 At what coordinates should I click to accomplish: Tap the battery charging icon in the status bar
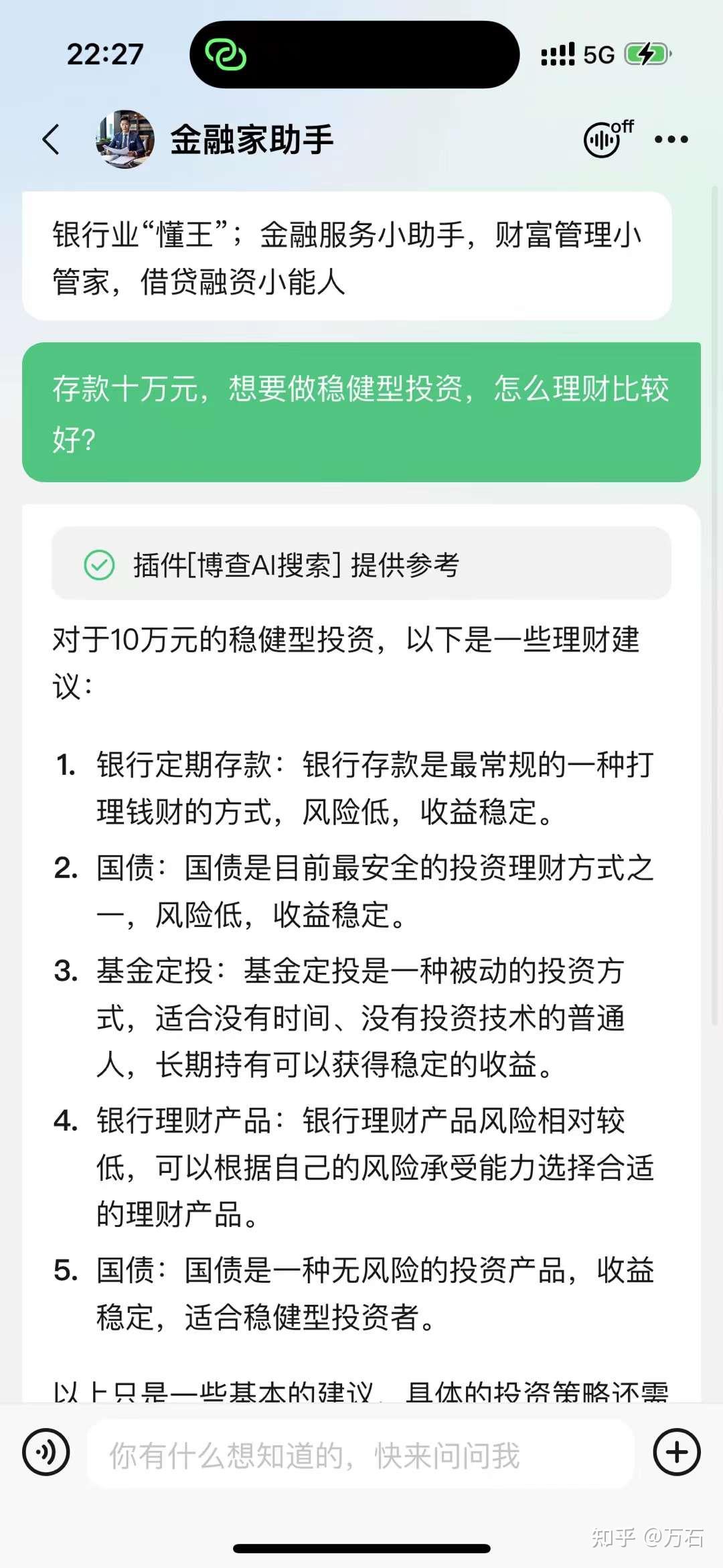646,54
